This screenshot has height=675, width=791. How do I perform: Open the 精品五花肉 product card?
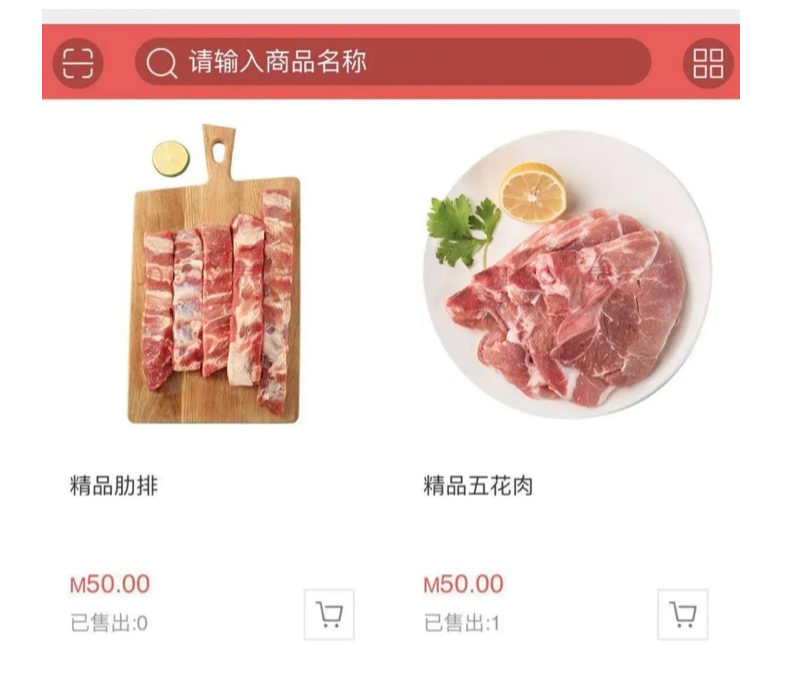tap(566, 380)
